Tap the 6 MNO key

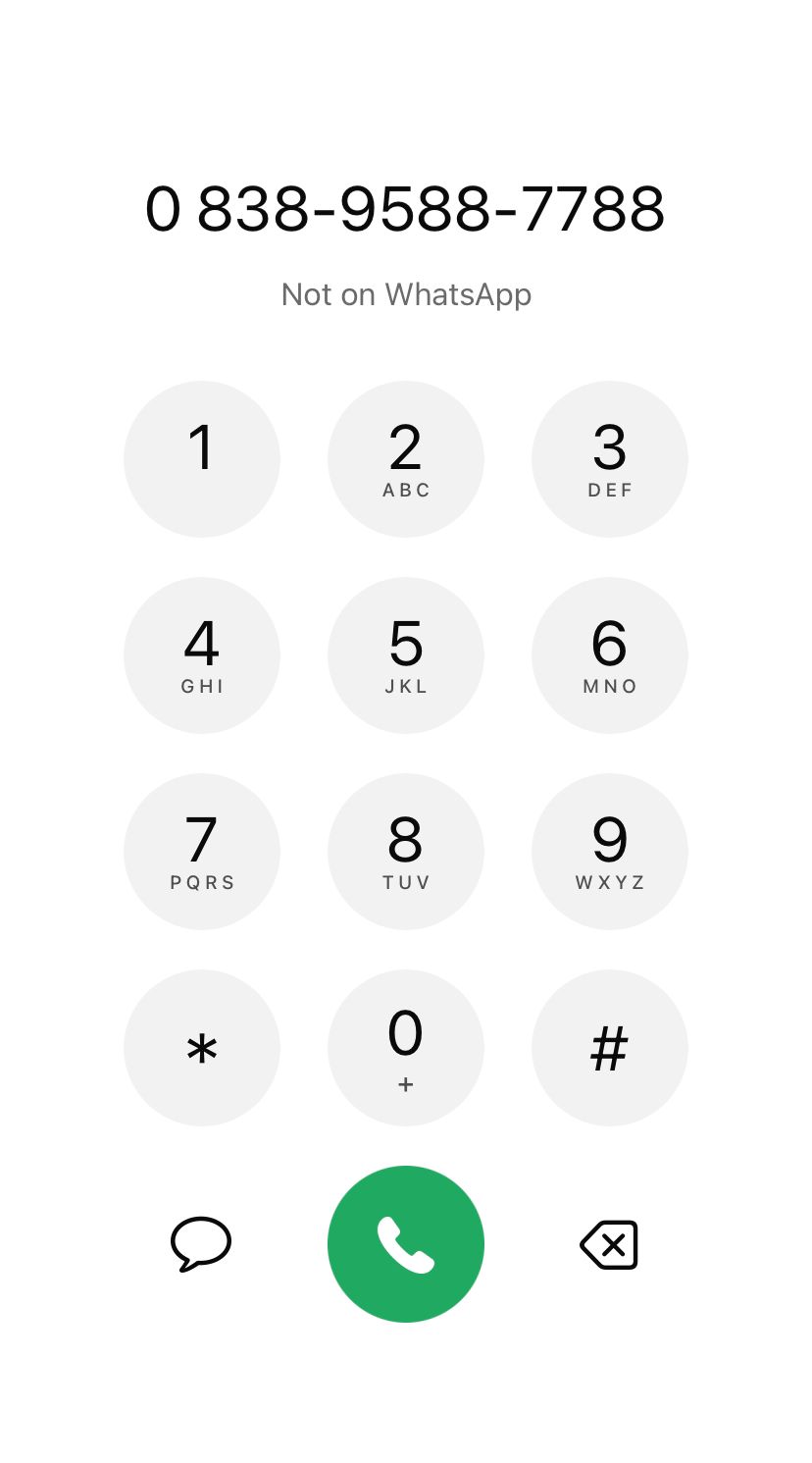(609, 655)
